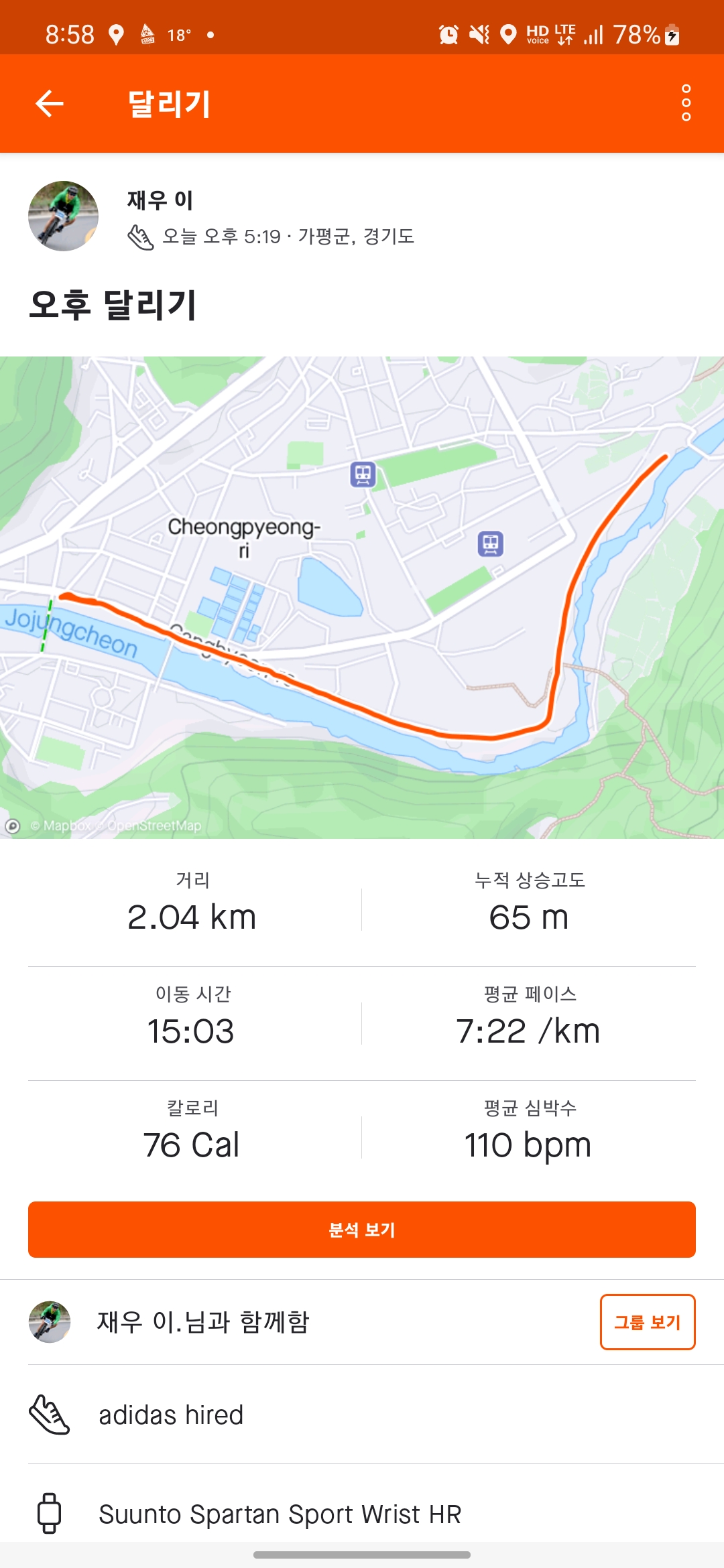Open 재우 이's profile picture
724x1568 pixels.
pos(63,216)
